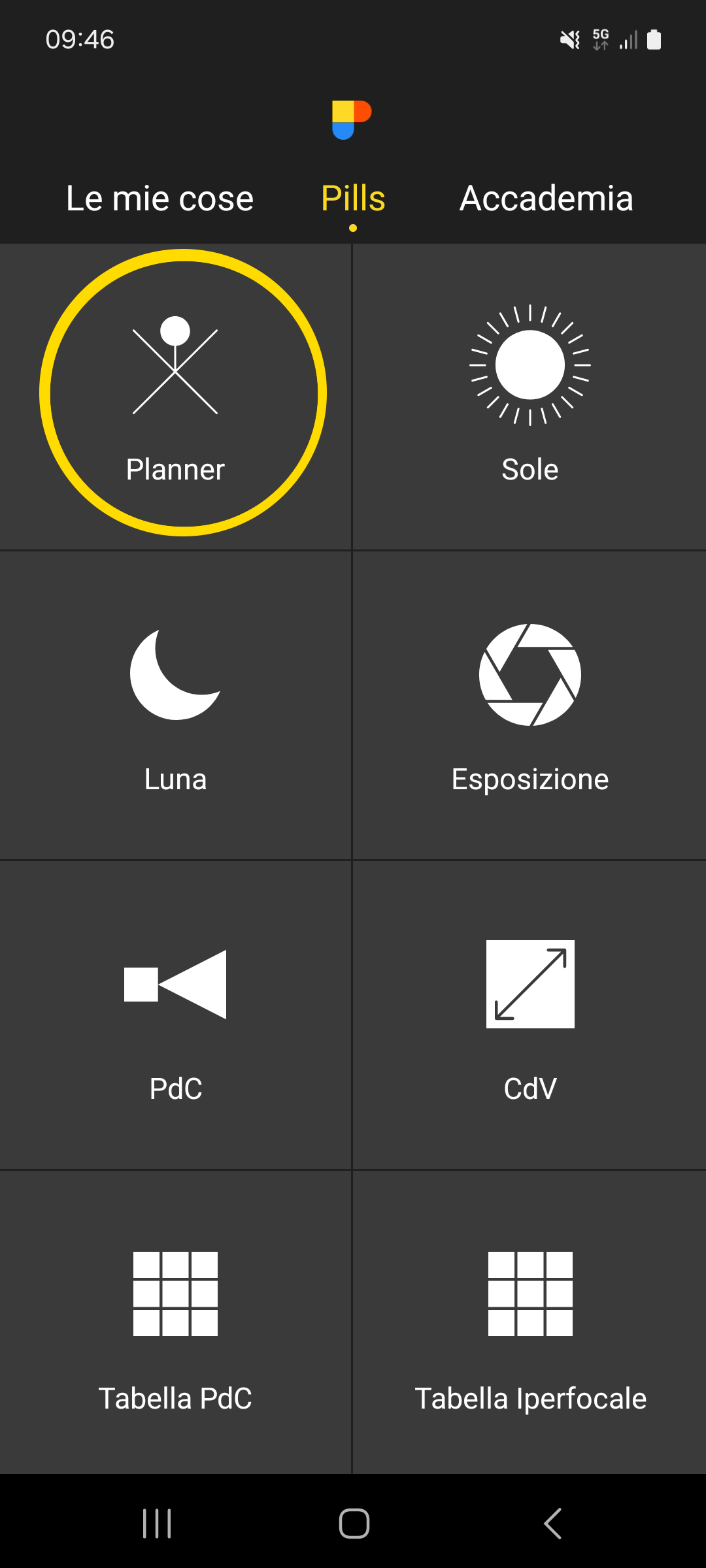Open the Planner pill
706x1568 pixels.
(x=175, y=397)
